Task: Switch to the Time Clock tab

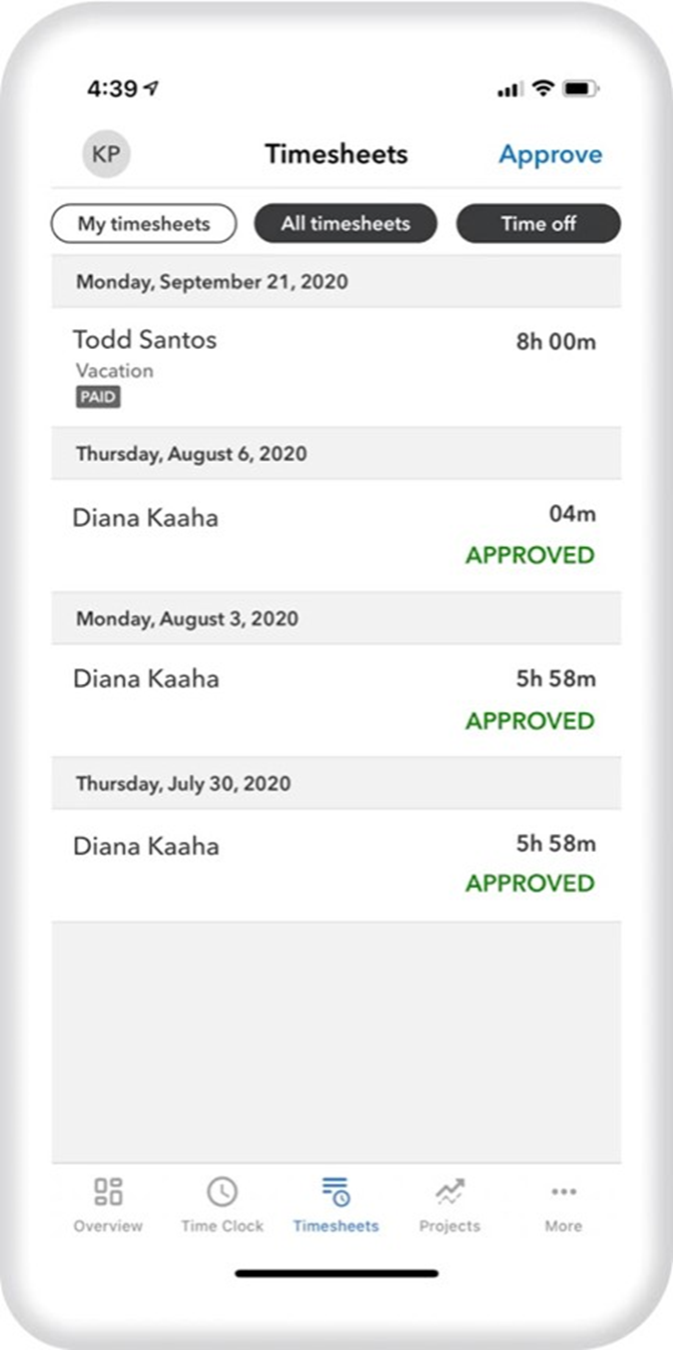Action: pyautogui.click(x=222, y=1205)
